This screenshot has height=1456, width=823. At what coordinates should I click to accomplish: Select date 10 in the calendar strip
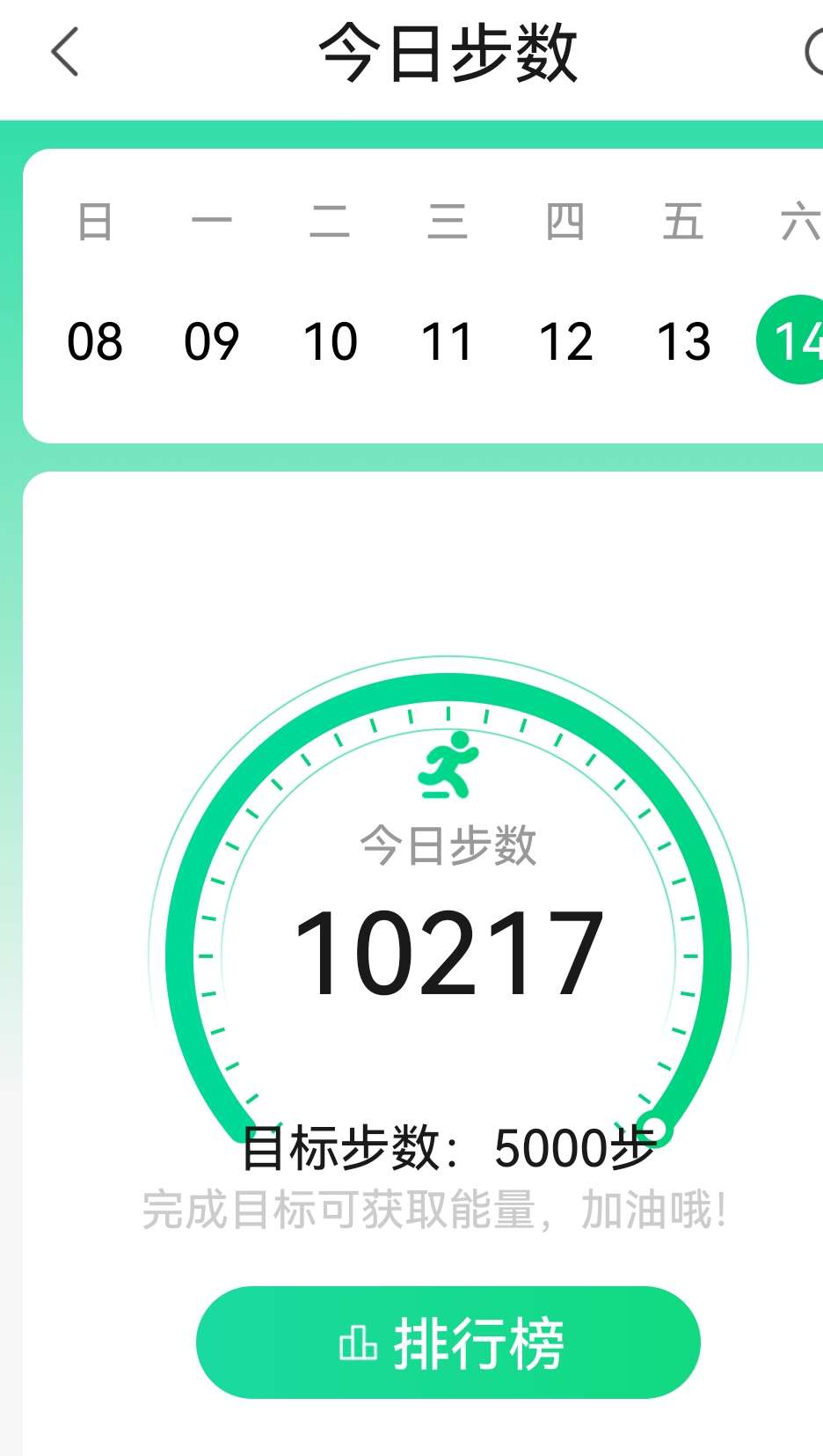pyautogui.click(x=330, y=342)
